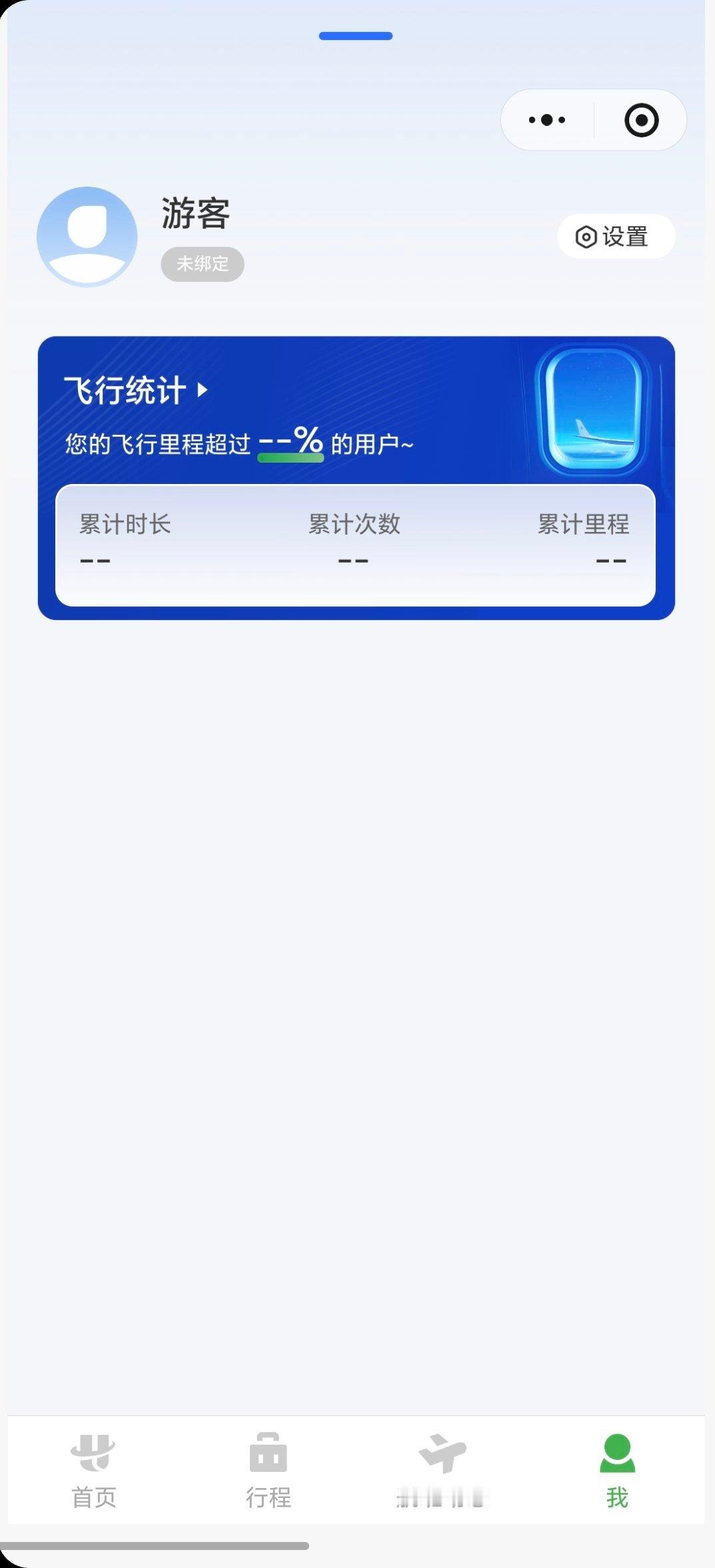
Task: Select the 游客 username text
Action: [x=195, y=215]
